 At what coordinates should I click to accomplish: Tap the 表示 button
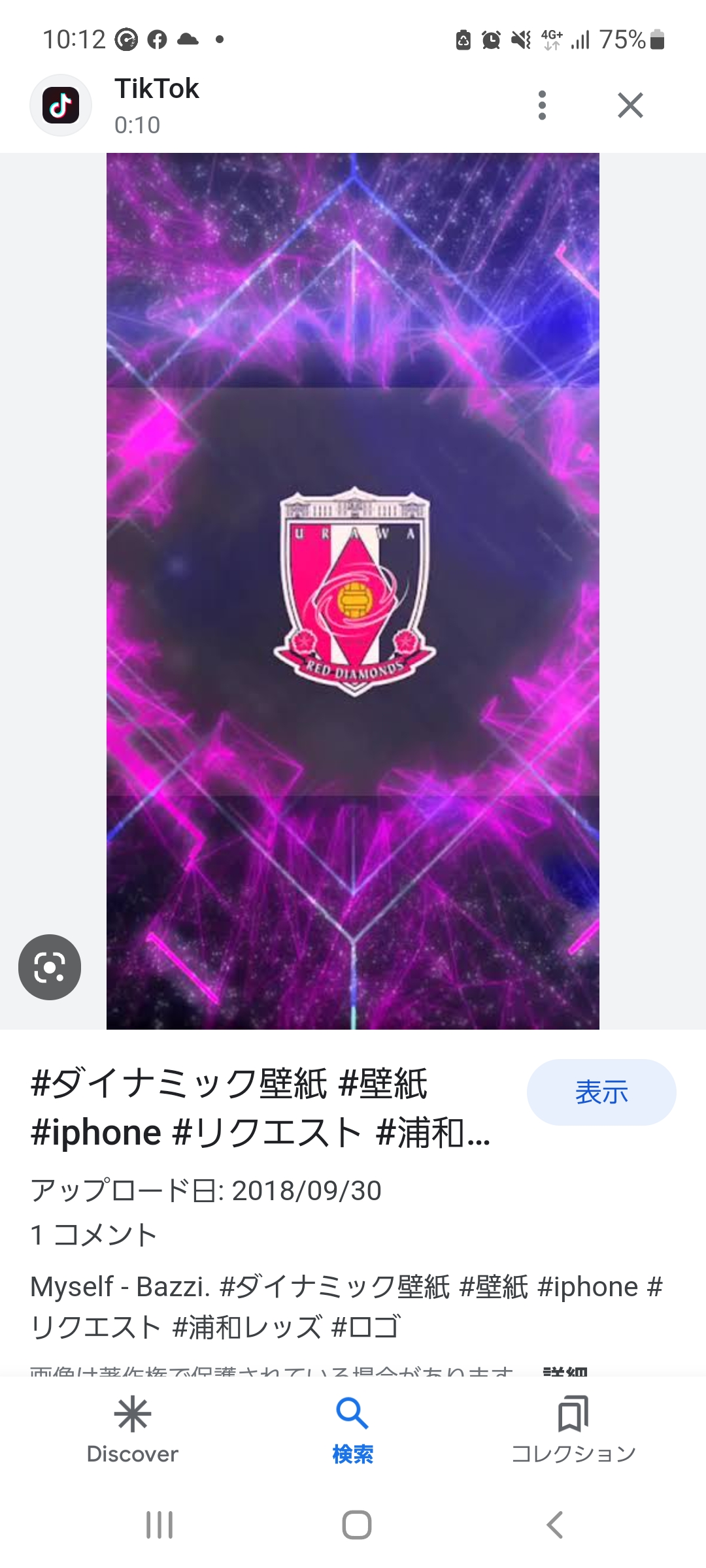601,1092
